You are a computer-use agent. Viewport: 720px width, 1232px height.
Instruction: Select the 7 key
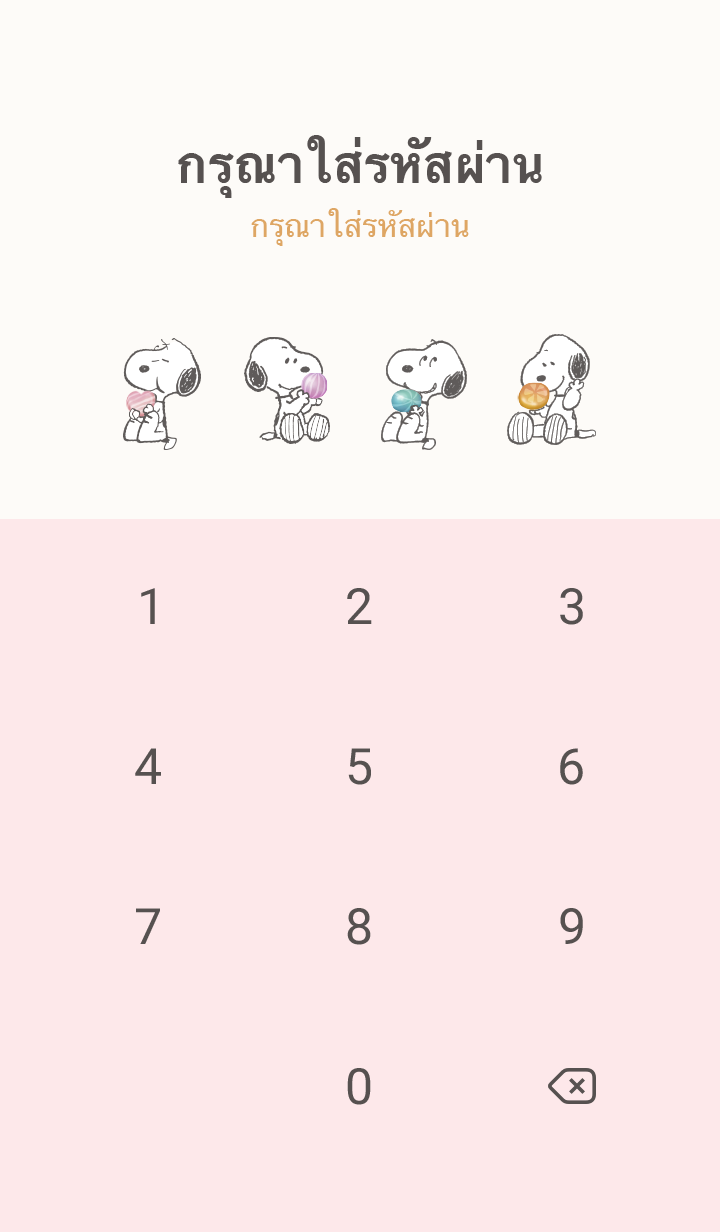coord(149,927)
